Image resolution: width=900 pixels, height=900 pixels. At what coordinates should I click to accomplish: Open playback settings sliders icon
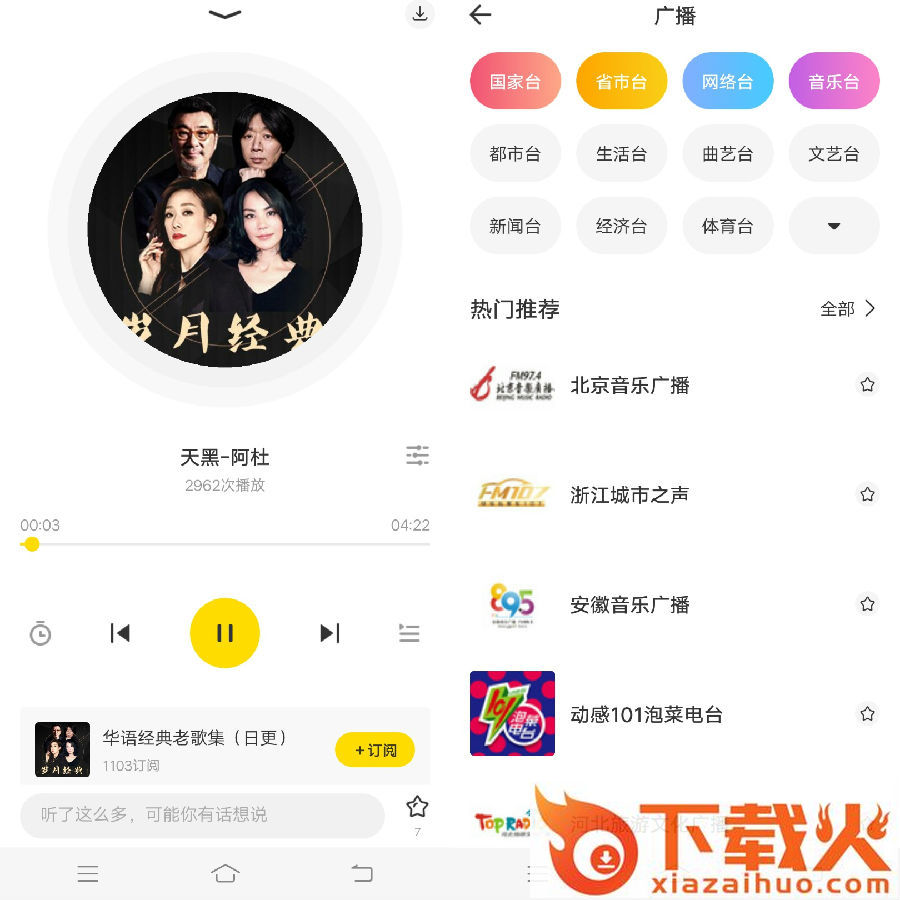pos(417,456)
